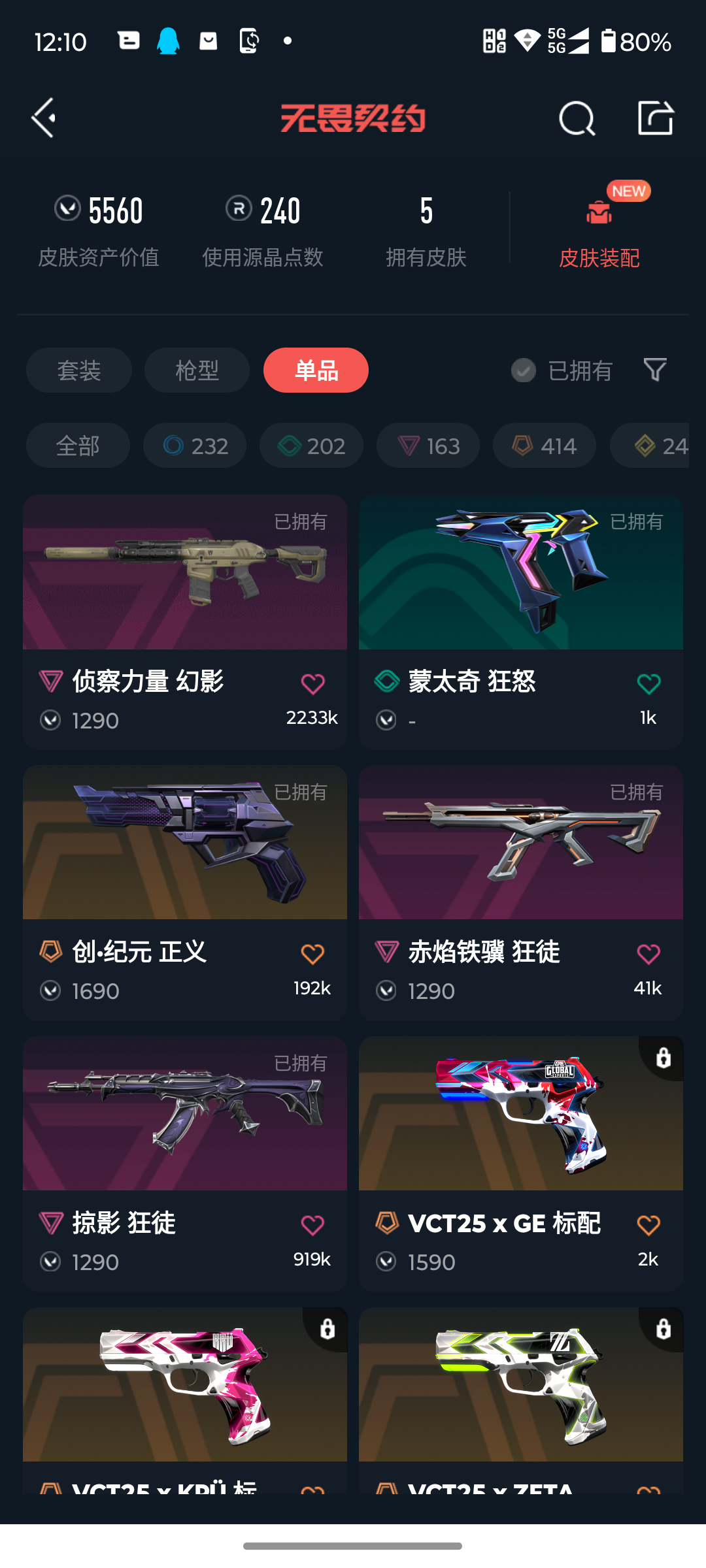This screenshot has width=706, height=1568.
Task: Switch to the 枪型 tab
Action: click(x=196, y=370)
